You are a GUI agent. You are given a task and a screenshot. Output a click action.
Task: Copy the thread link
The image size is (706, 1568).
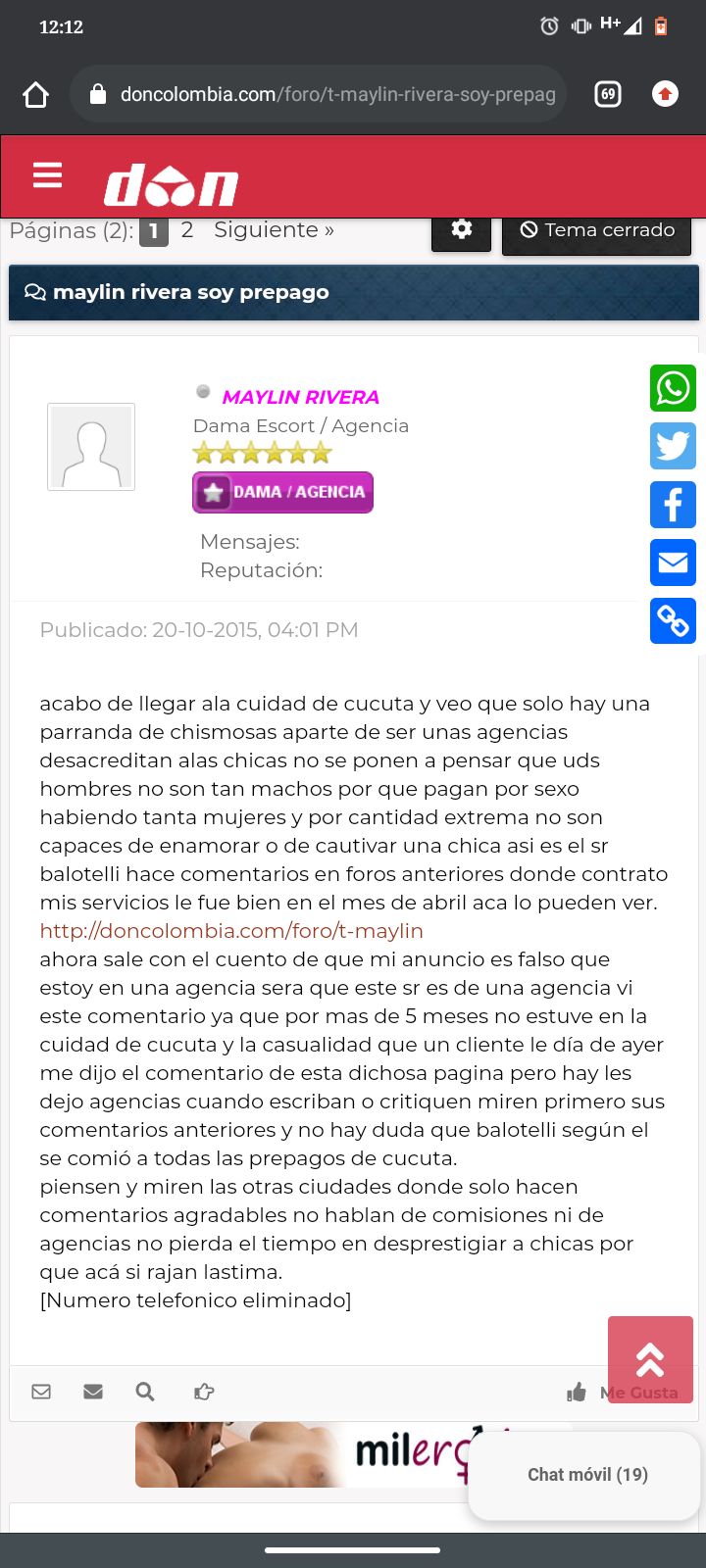(673, 620)
